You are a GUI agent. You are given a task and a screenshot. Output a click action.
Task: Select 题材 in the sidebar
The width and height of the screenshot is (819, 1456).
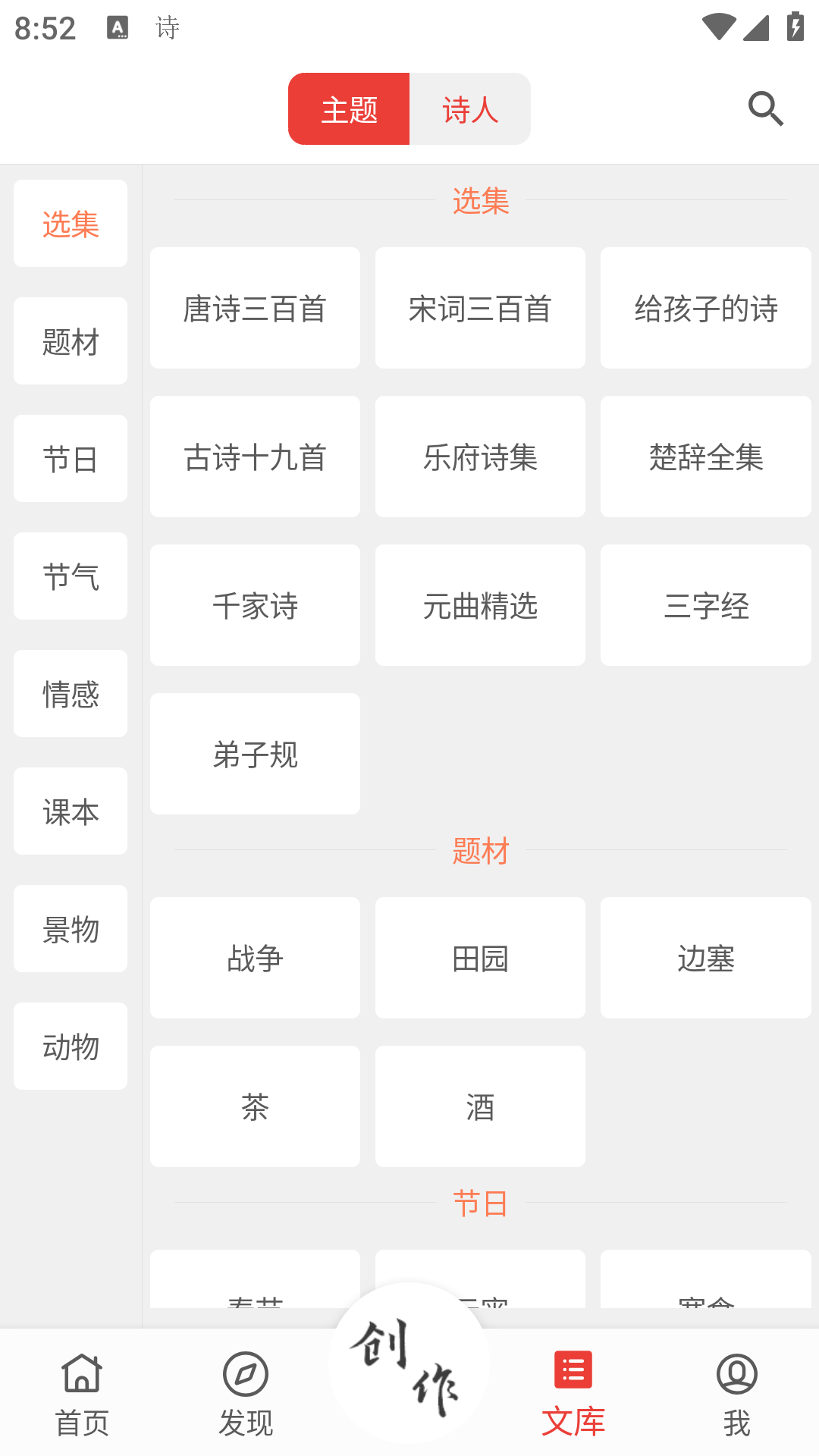70,341
